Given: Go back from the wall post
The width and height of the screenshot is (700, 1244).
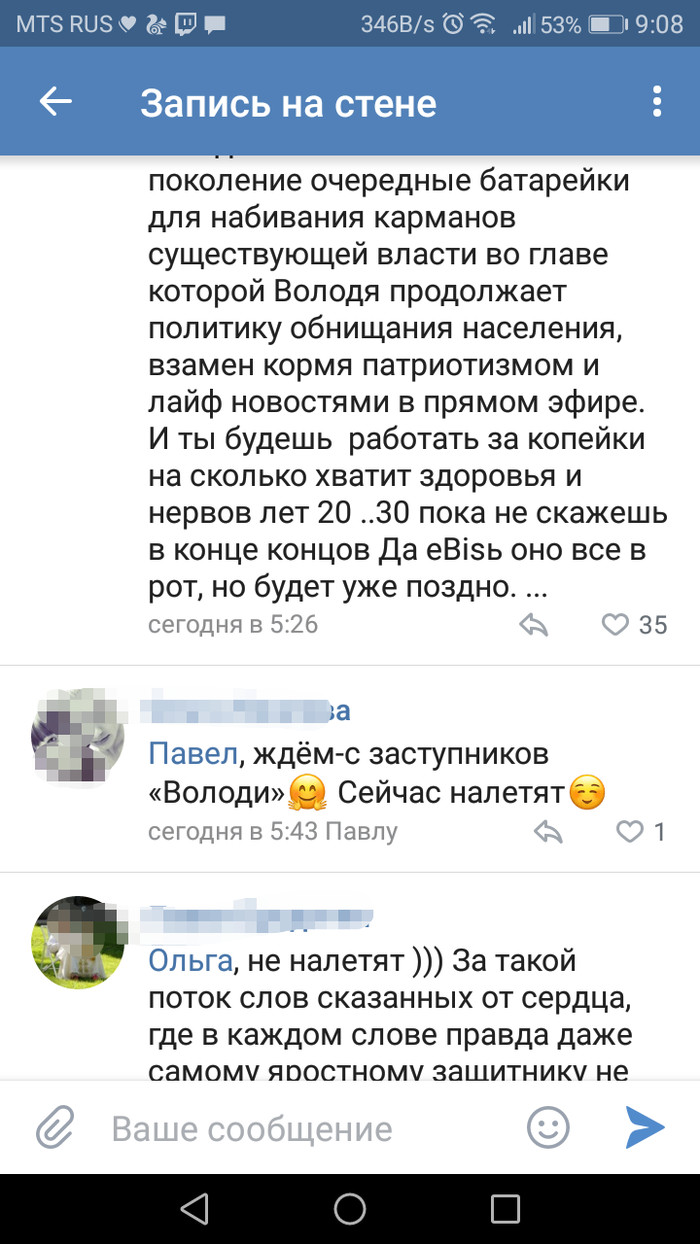Looking at the screenshot, I should 55,102.
